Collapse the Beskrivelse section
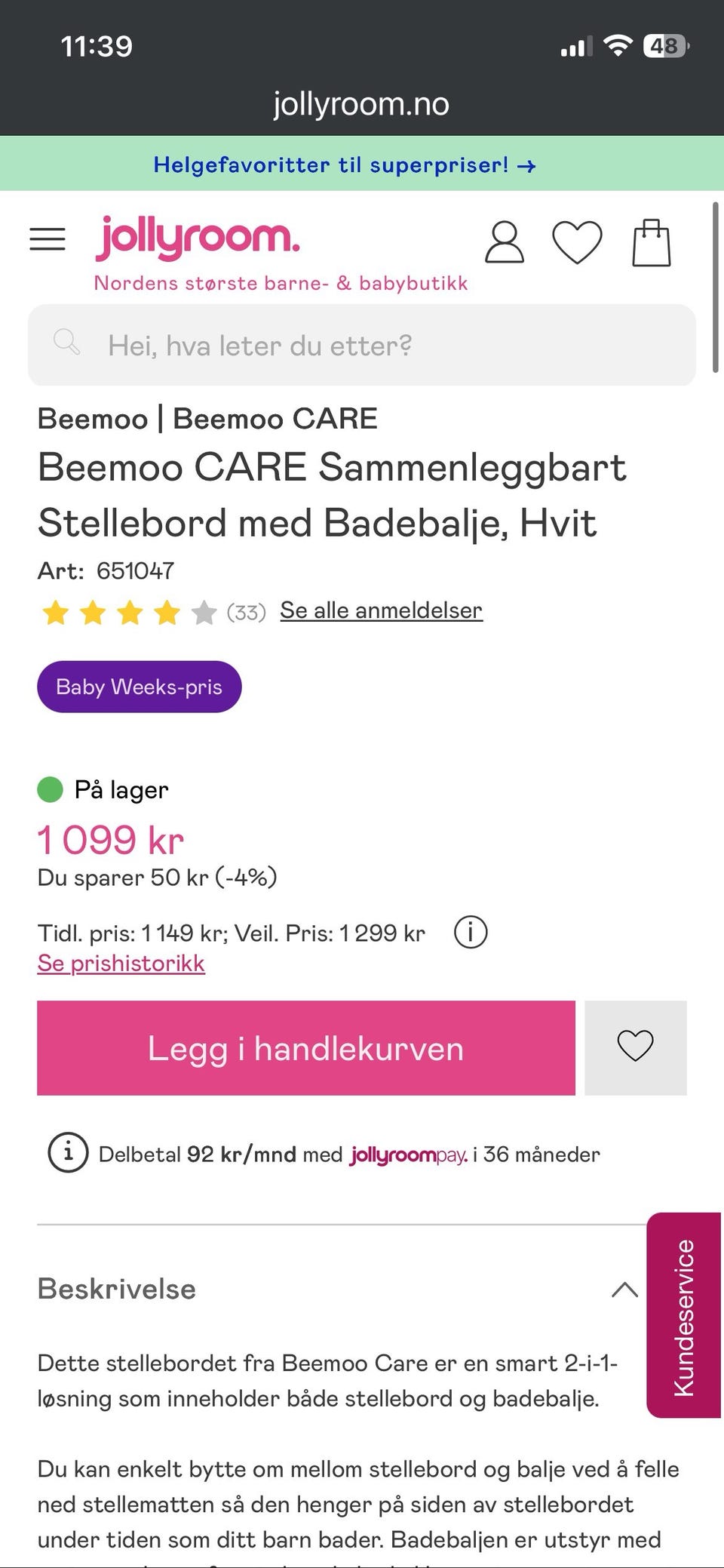The width and height of the screenshot is (724, 1568). point(624,1288)
